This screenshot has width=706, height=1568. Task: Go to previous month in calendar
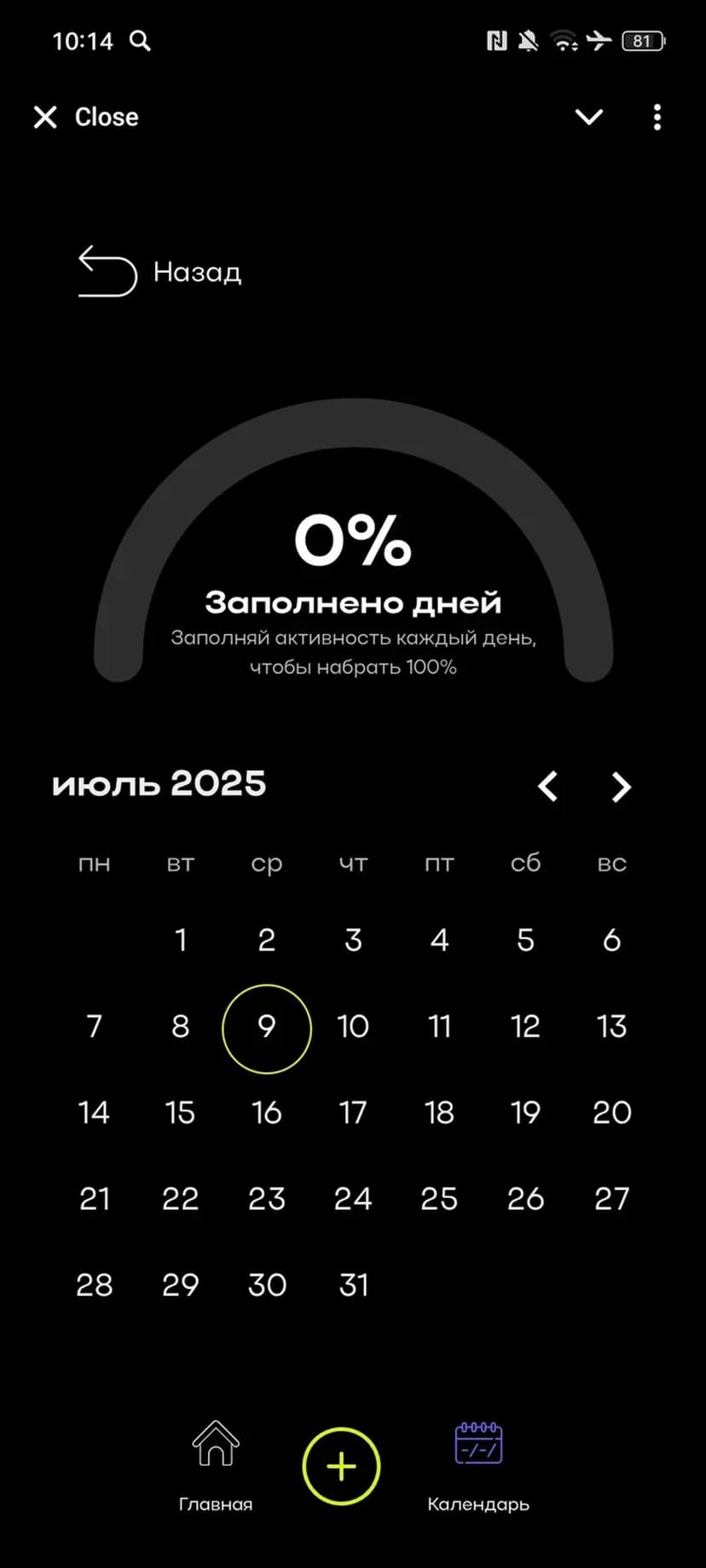(547, 786)
